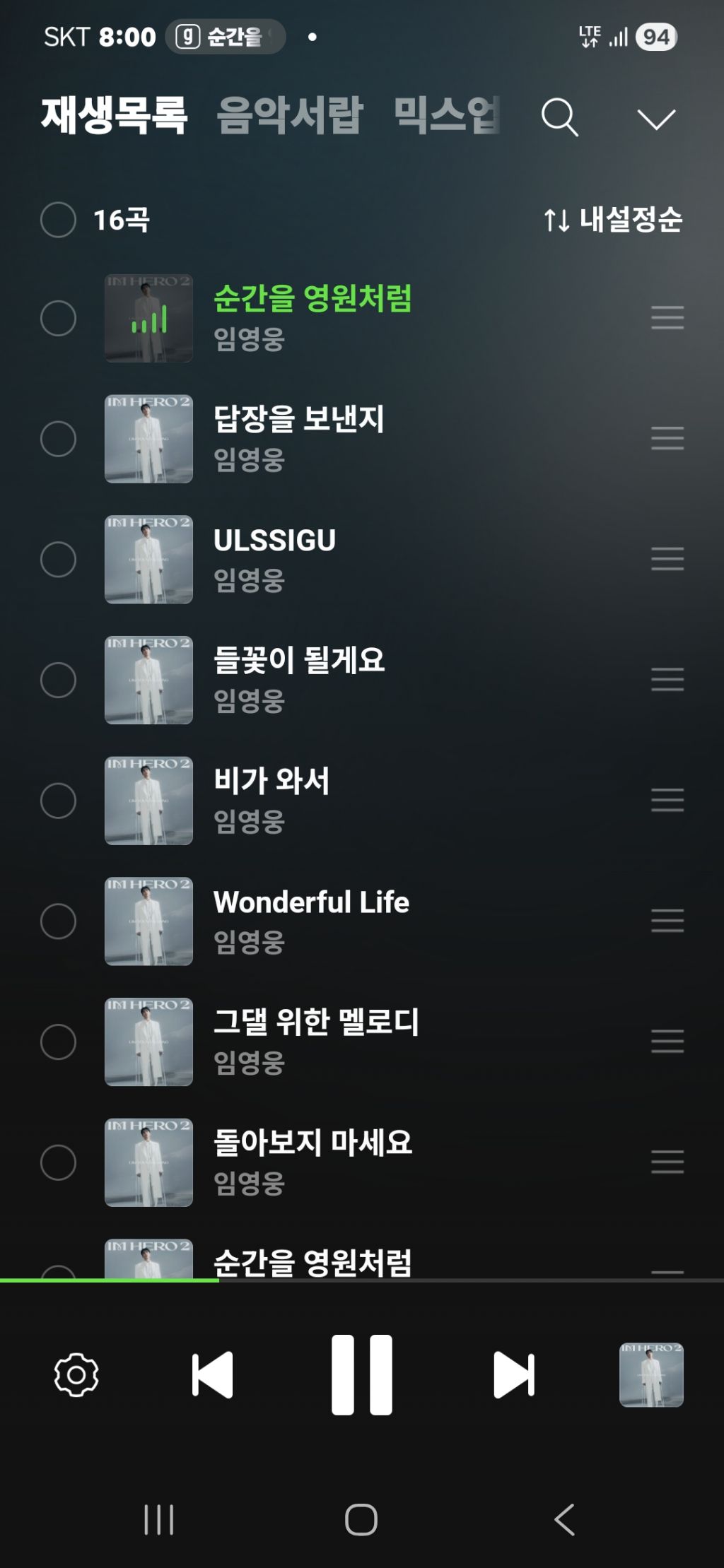
Task: Select all 16곡 checkbox
Action: pyautogui.click(x=58, y=220)
